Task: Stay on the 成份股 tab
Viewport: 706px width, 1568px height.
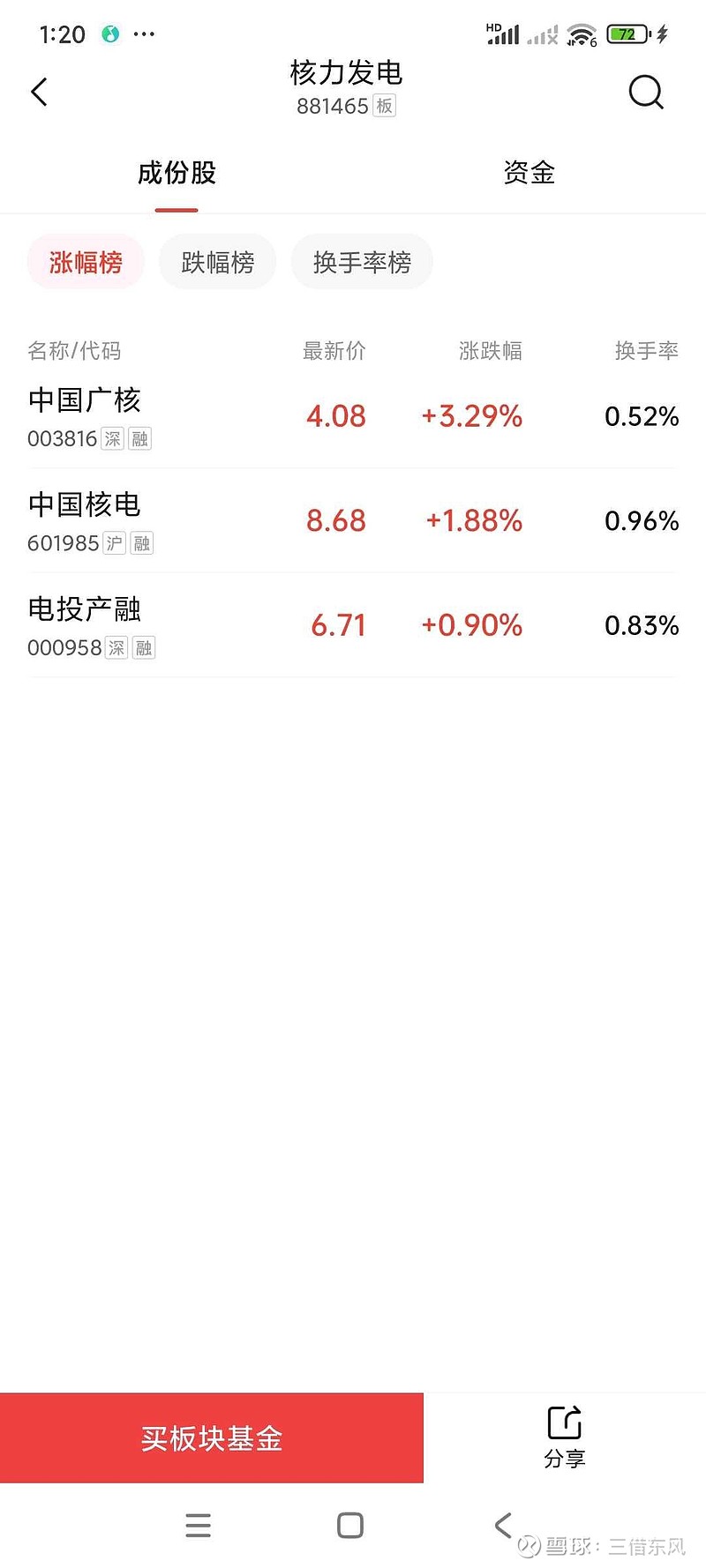Action: pyautogui.click(x=176, y=174)
